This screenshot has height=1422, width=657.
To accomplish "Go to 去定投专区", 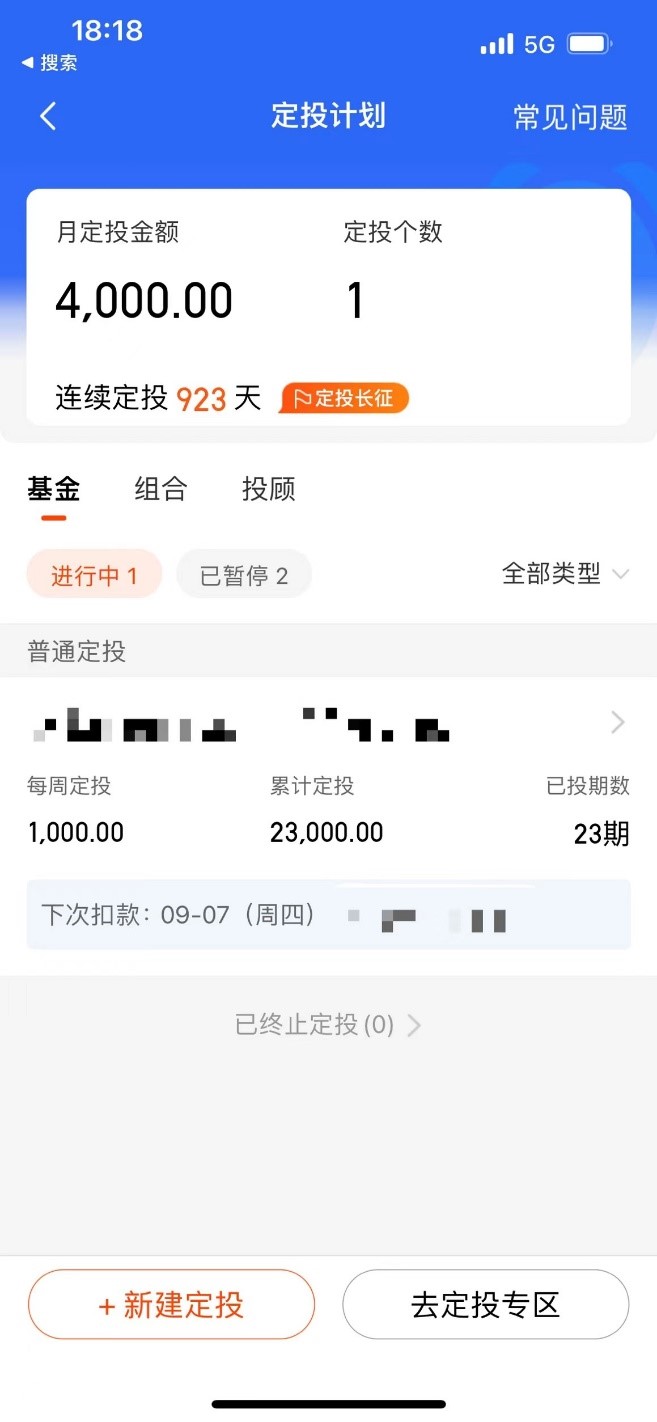I will (485, 1304).
